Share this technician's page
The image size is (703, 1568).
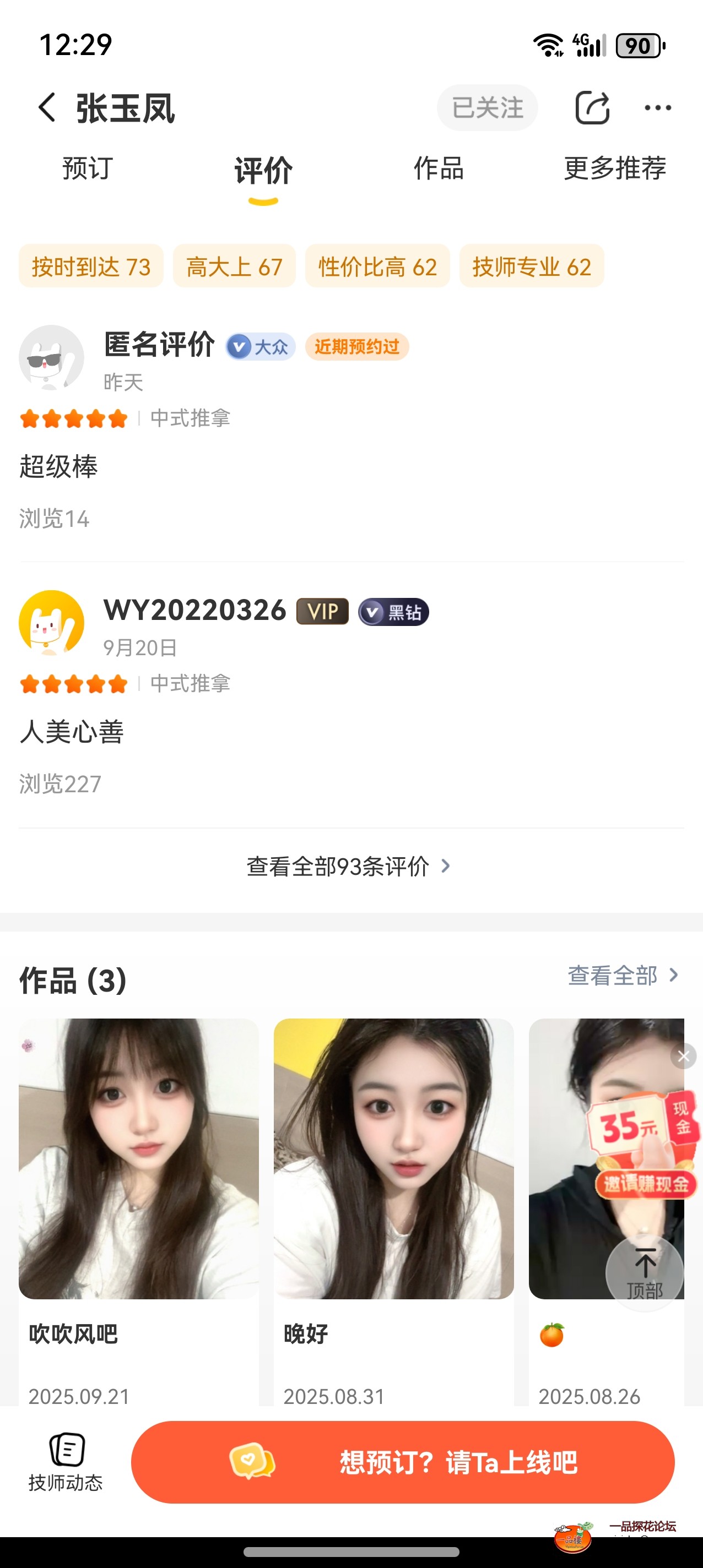pos(592,108)
